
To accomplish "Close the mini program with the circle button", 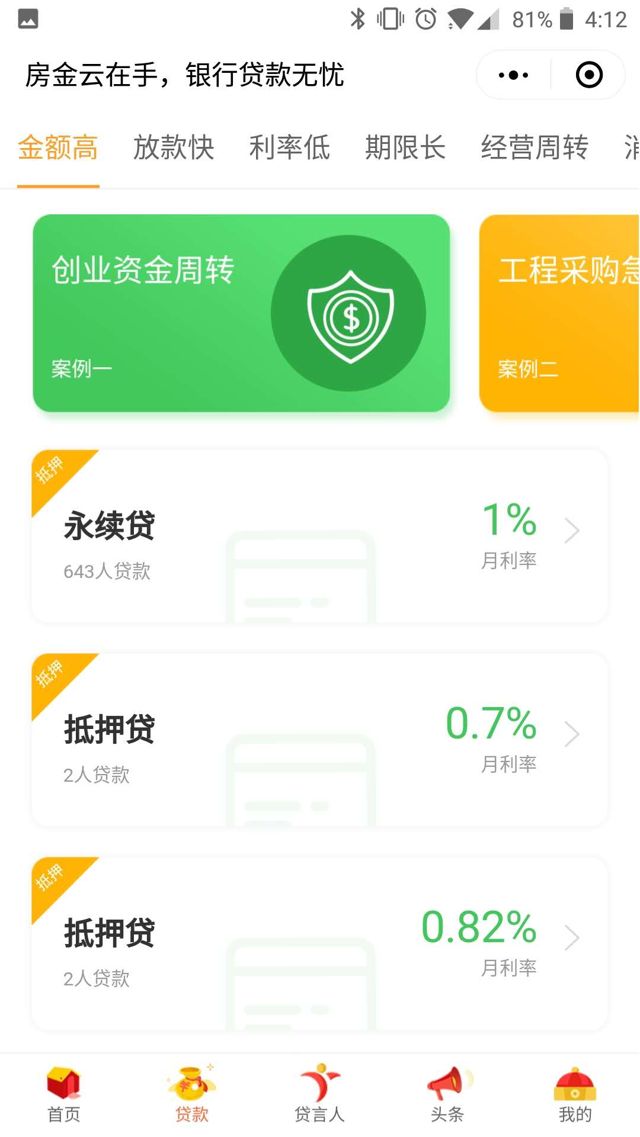I will [589, 75].
